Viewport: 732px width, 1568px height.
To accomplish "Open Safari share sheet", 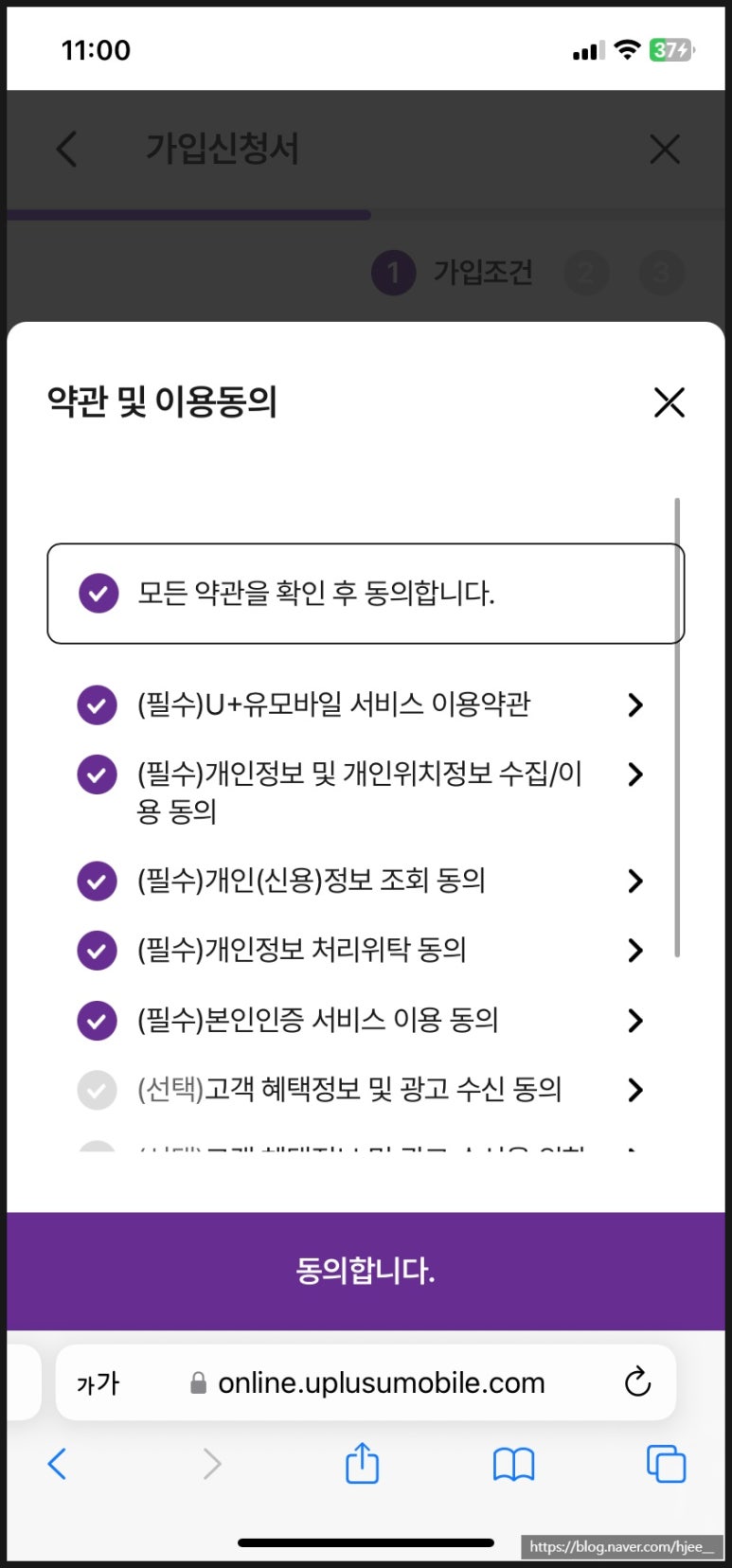I will (x=362, y=1464).
